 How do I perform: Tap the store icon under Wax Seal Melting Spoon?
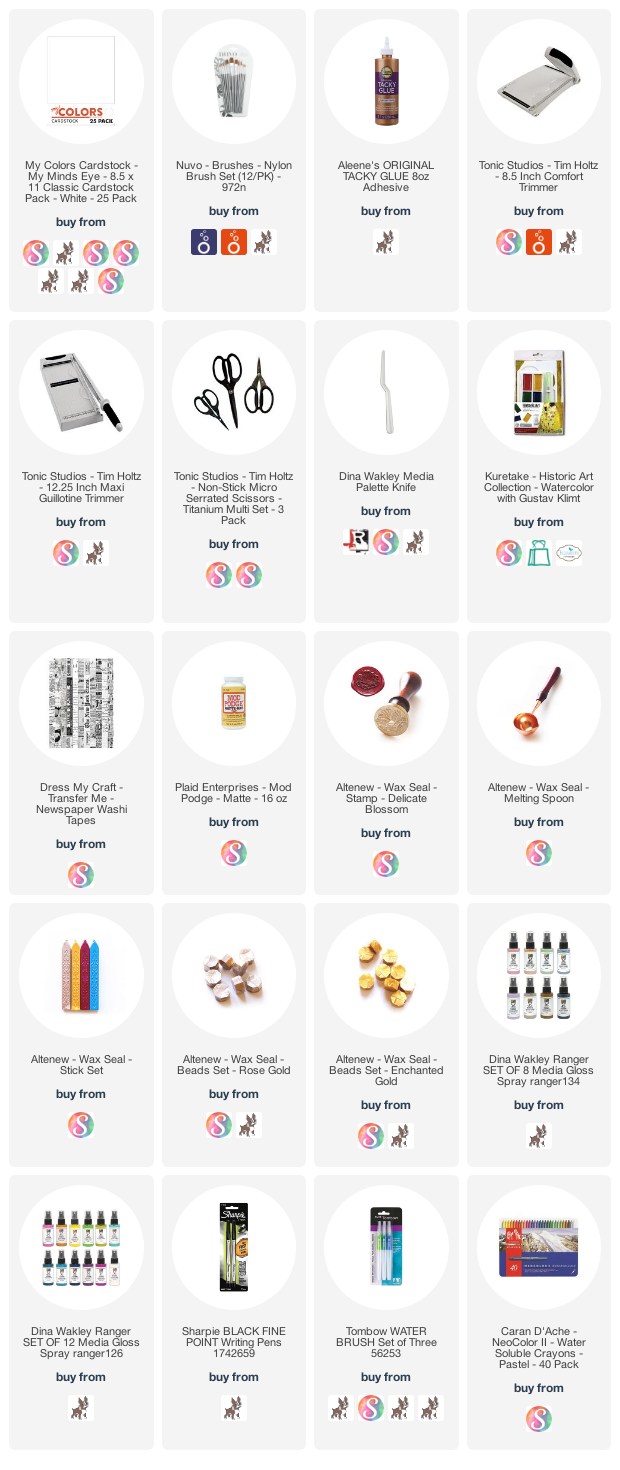[x=538, y=852]
